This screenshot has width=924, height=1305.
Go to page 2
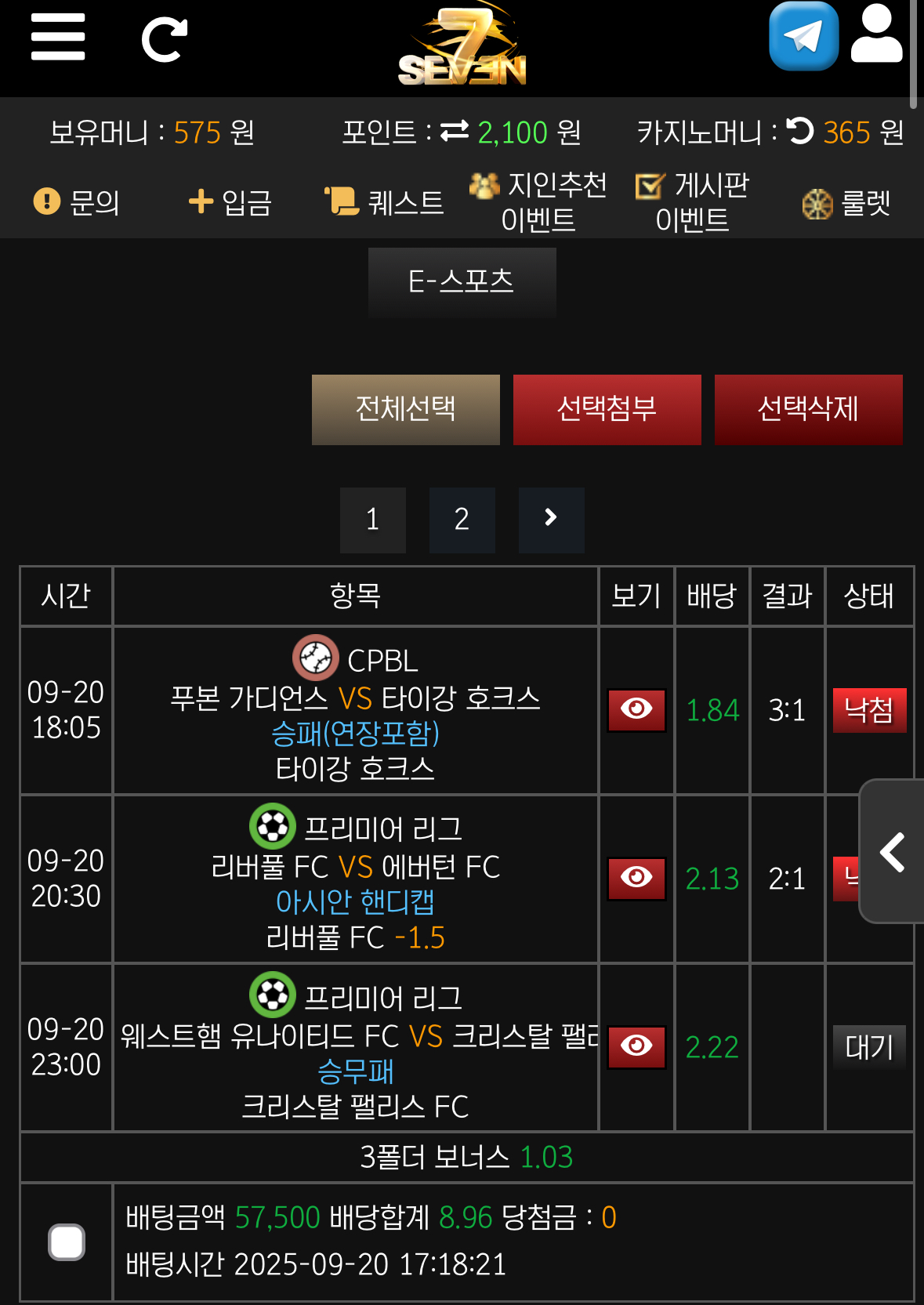[x=462, y=520]
